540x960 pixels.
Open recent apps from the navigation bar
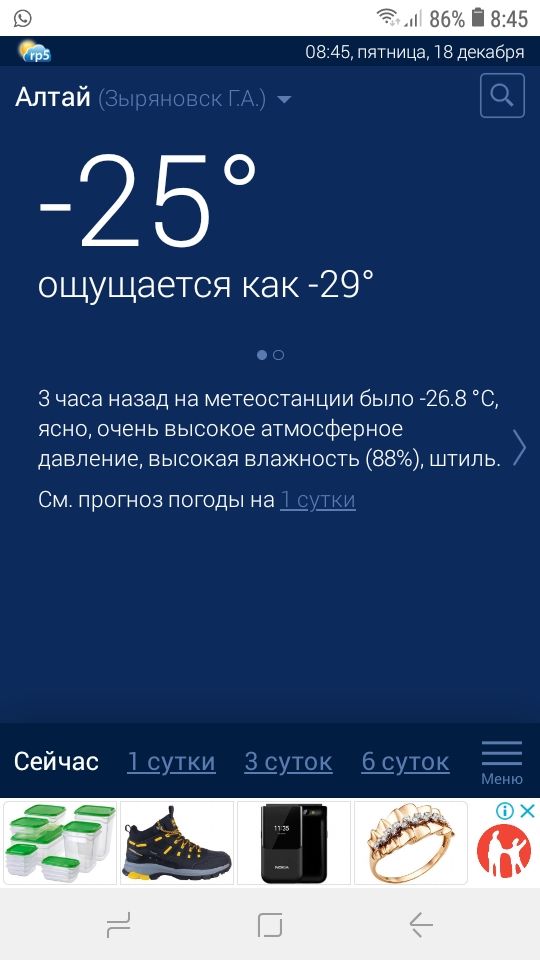118,924
